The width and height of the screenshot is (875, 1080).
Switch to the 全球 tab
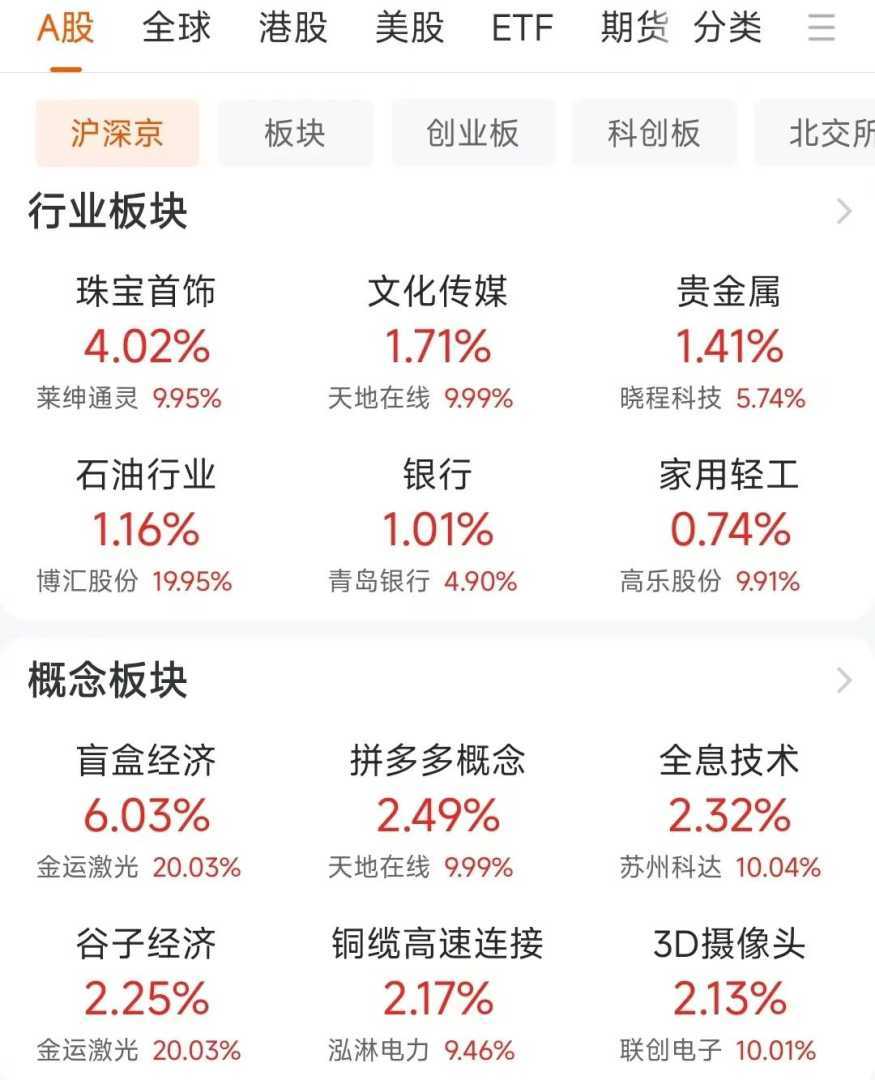177,28
